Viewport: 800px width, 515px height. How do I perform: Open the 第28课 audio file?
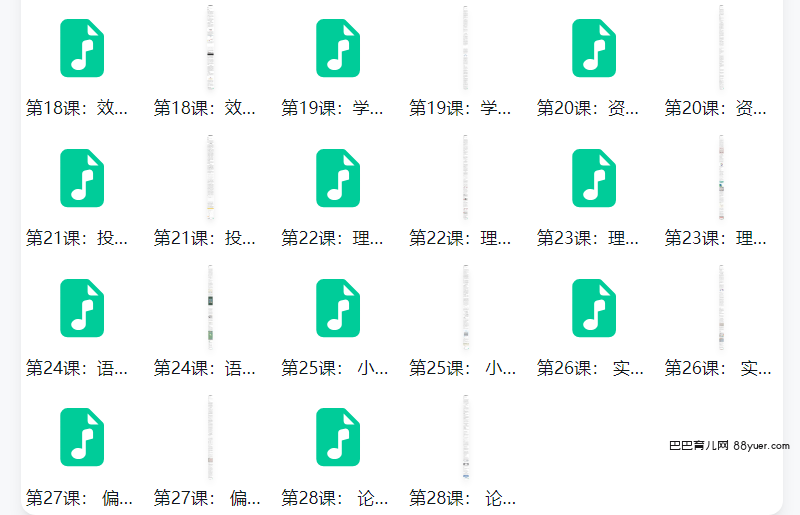338,437
